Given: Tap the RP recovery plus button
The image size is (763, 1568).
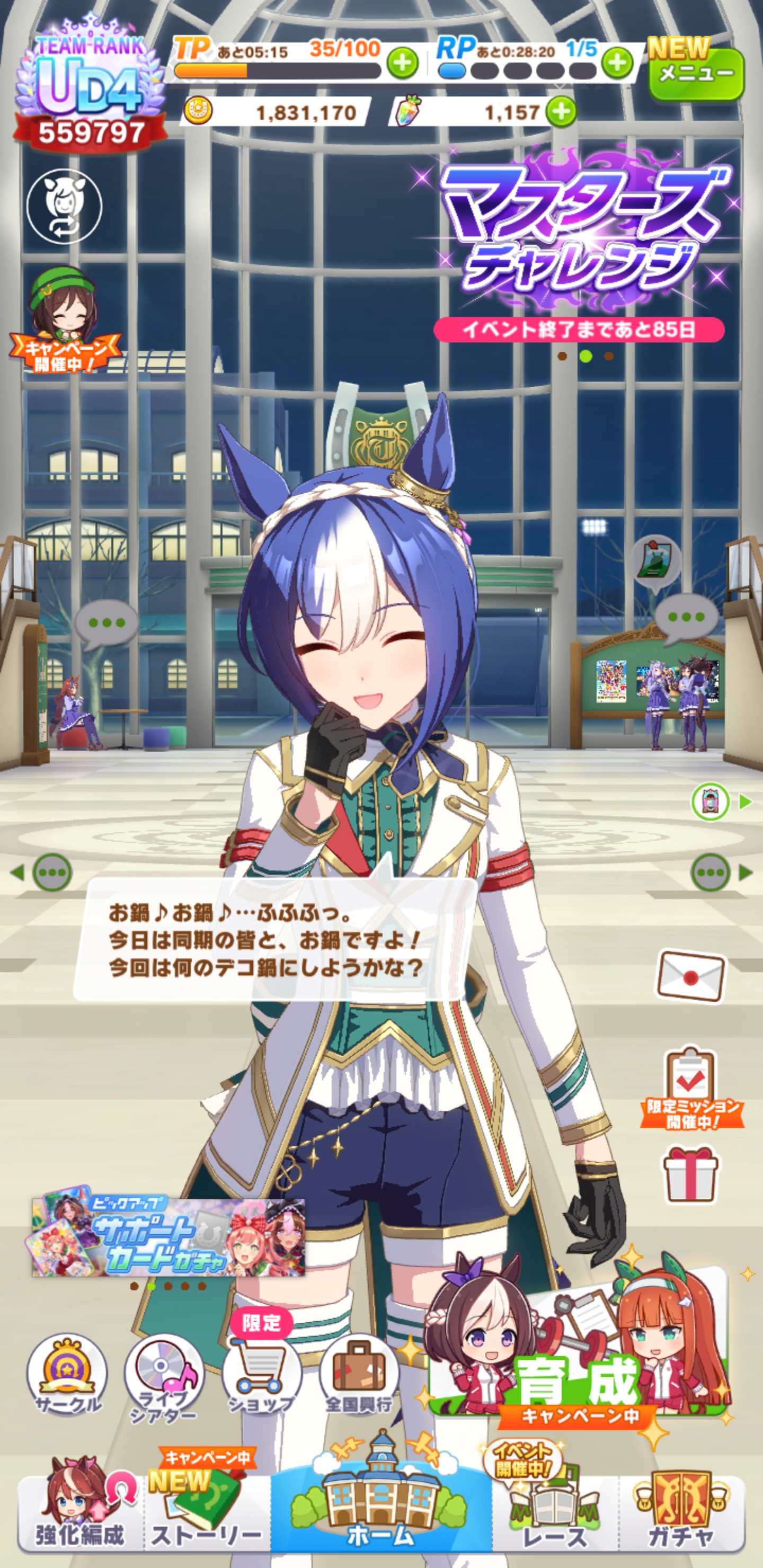Looking at the screenshot, I should (x=617, y=62).
